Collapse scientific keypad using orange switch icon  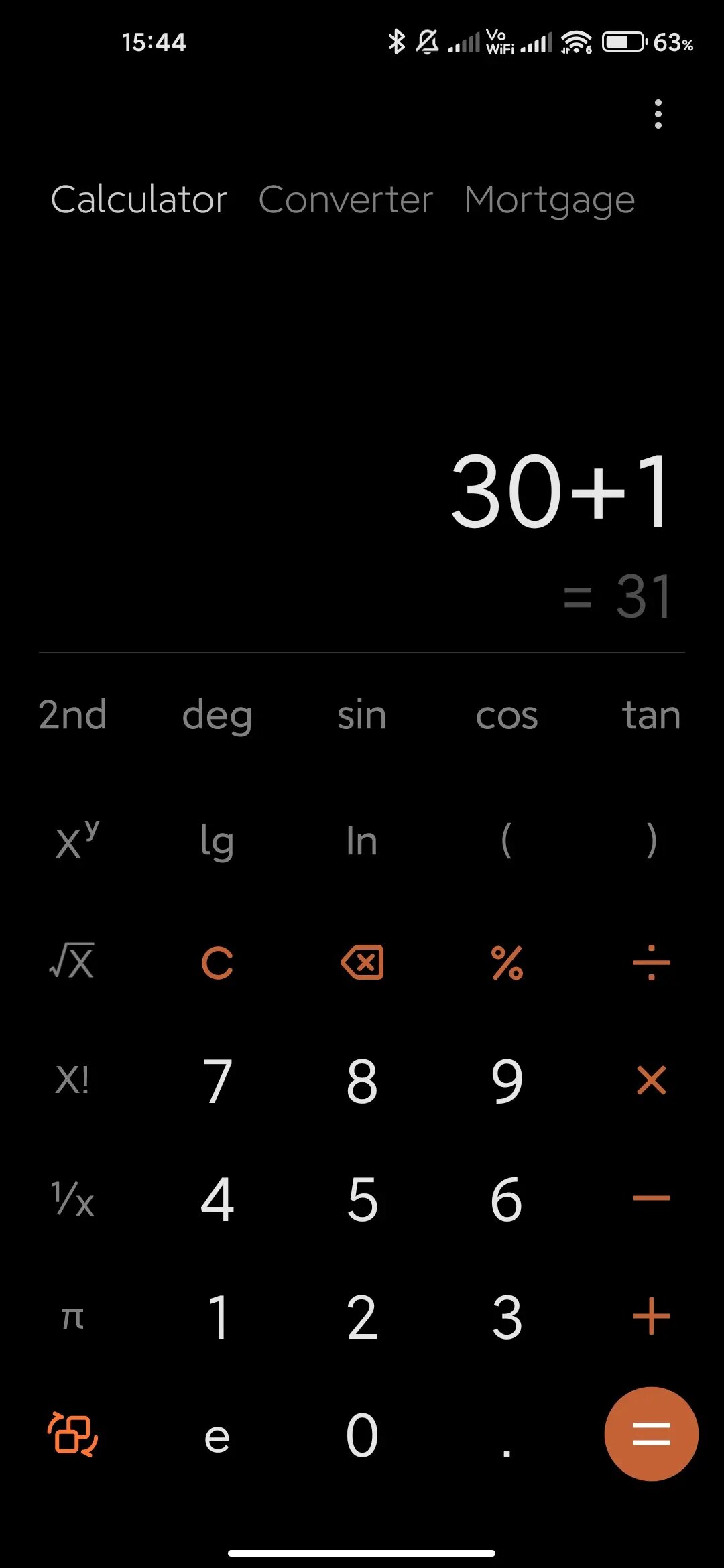pyautogui.click(x=72, y=1434)
